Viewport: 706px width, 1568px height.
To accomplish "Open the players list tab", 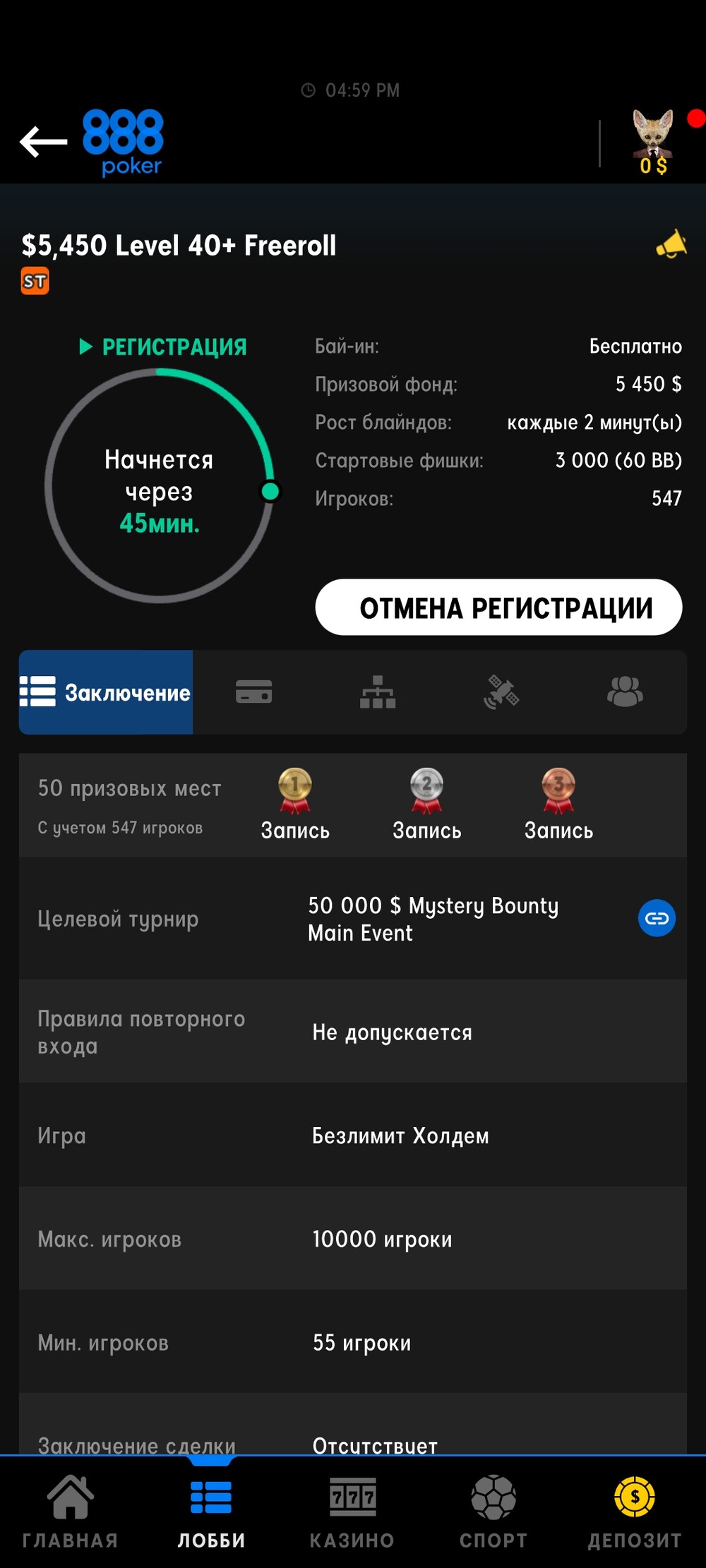I will 625,692.
